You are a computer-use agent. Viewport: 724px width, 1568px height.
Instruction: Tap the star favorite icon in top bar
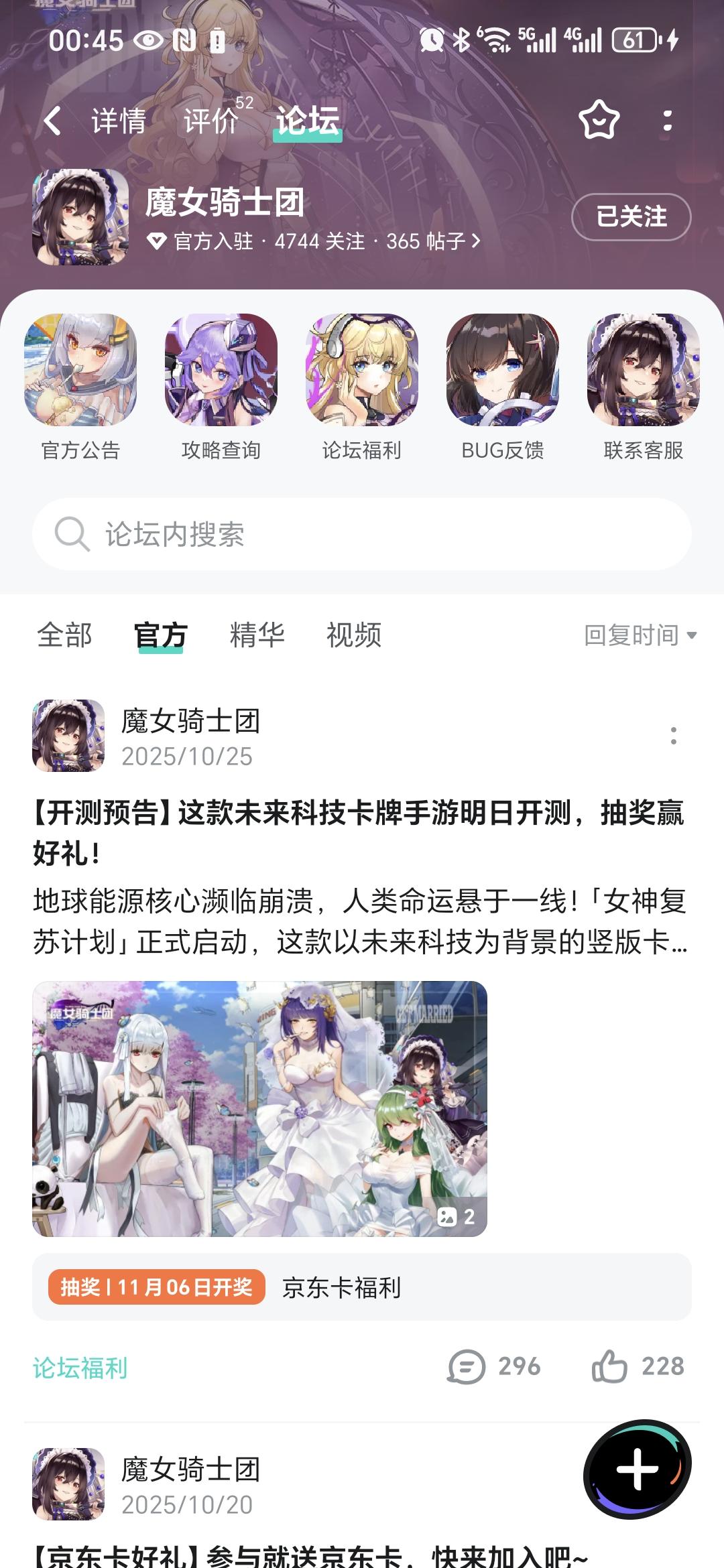[x=599, y=119]
